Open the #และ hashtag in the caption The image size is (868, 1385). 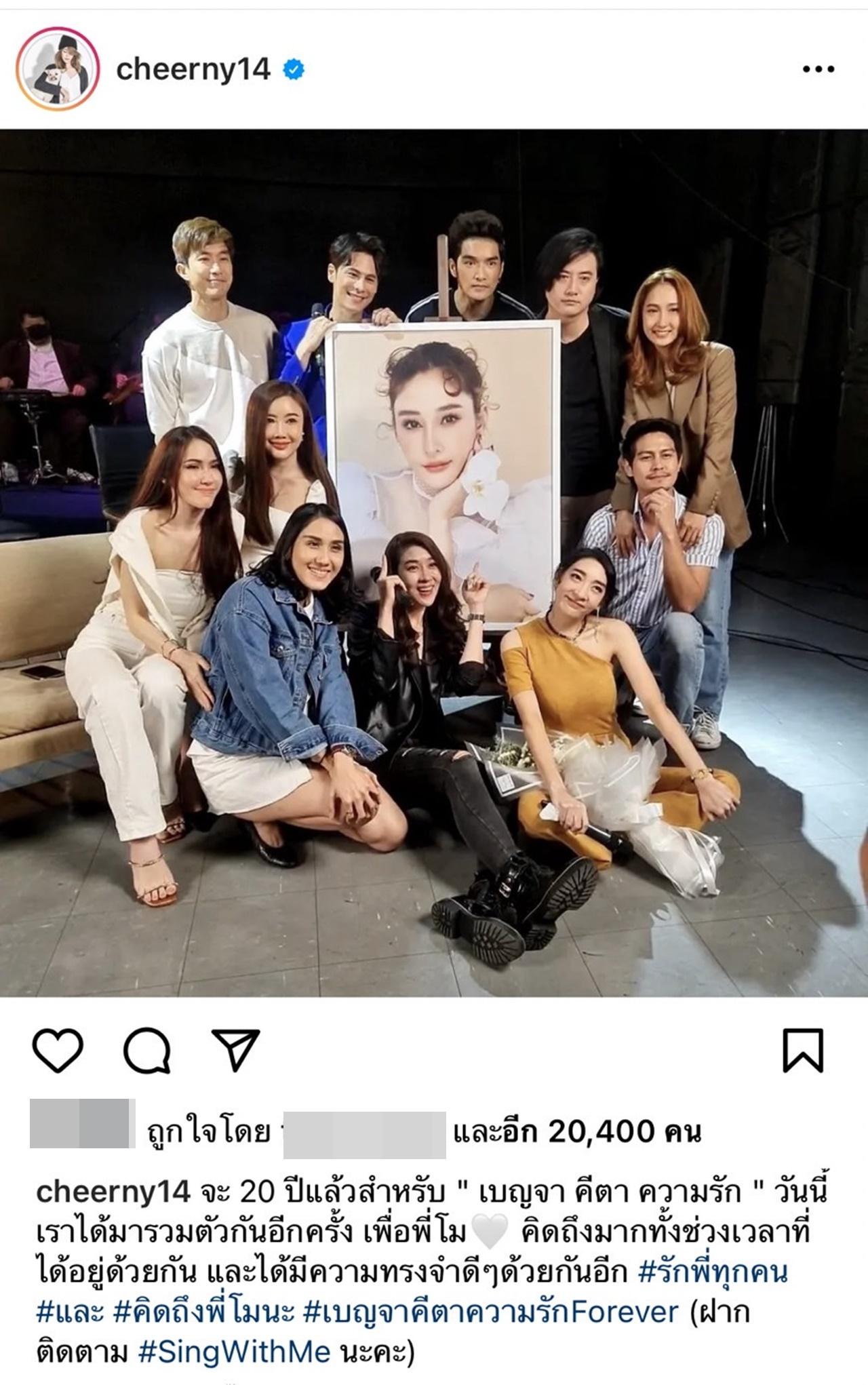click(69, 1312)
